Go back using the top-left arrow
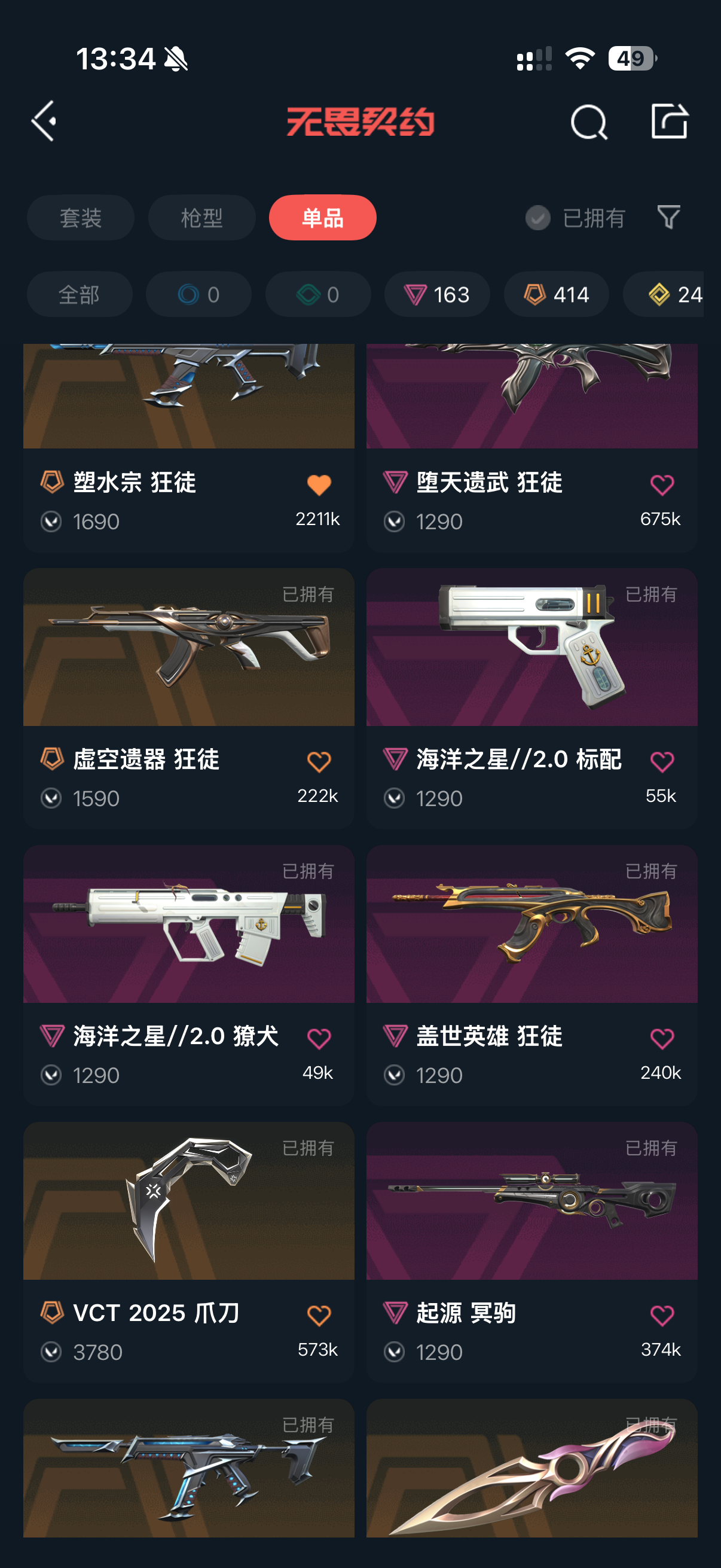 click(x=44, y=121)
